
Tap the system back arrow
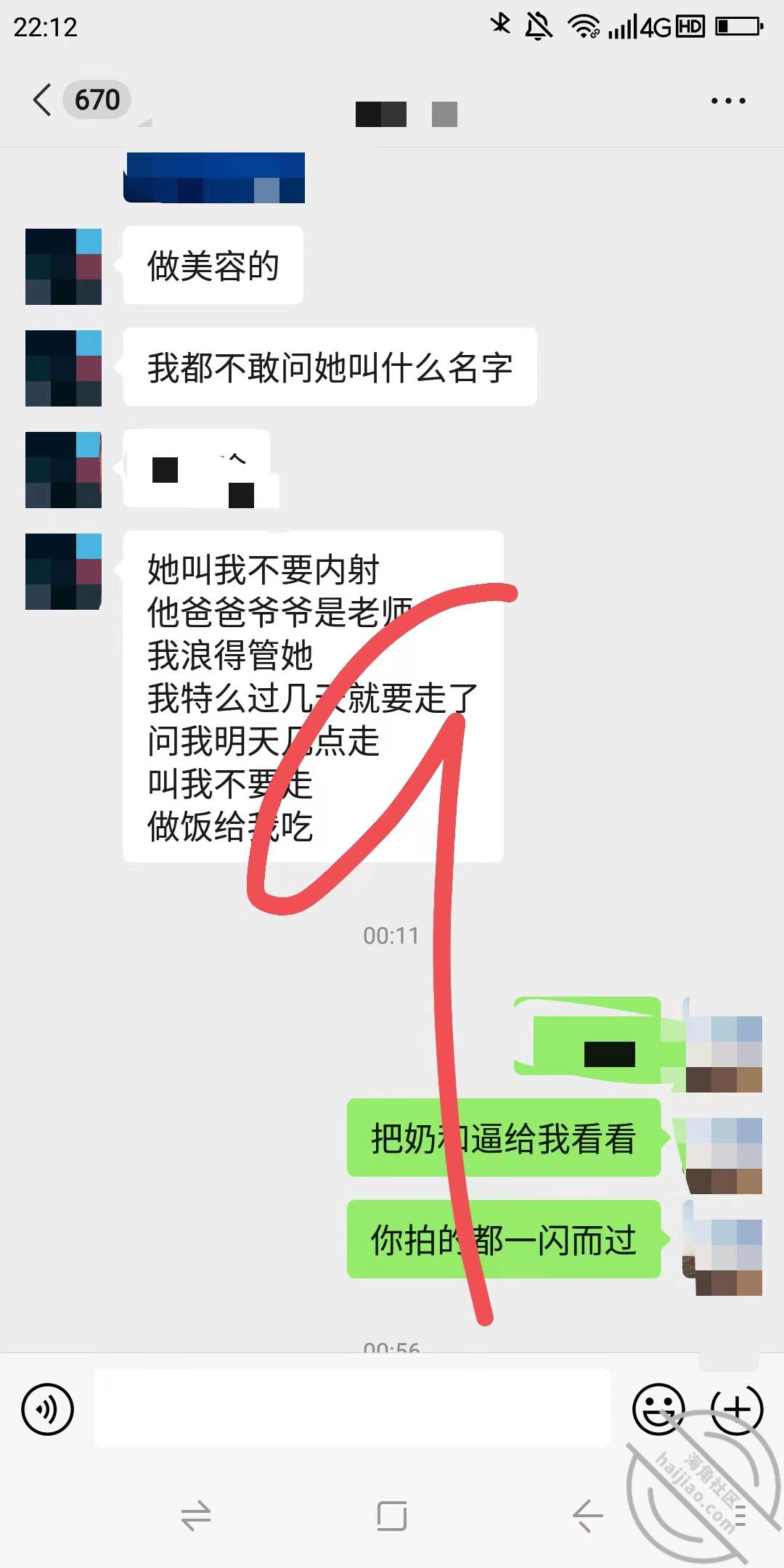coord(588,1516)
